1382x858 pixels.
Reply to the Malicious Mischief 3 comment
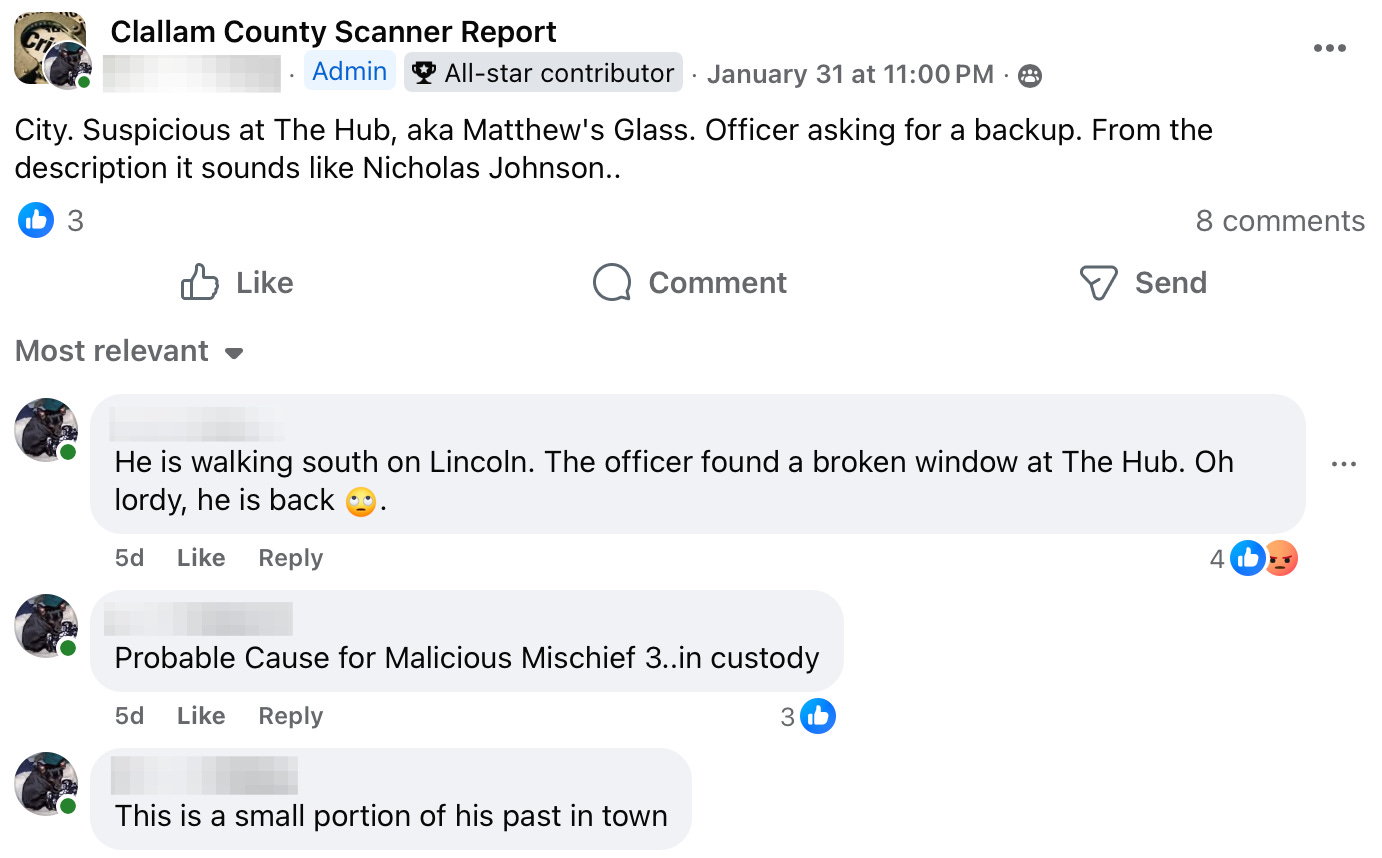coord(290,716)
